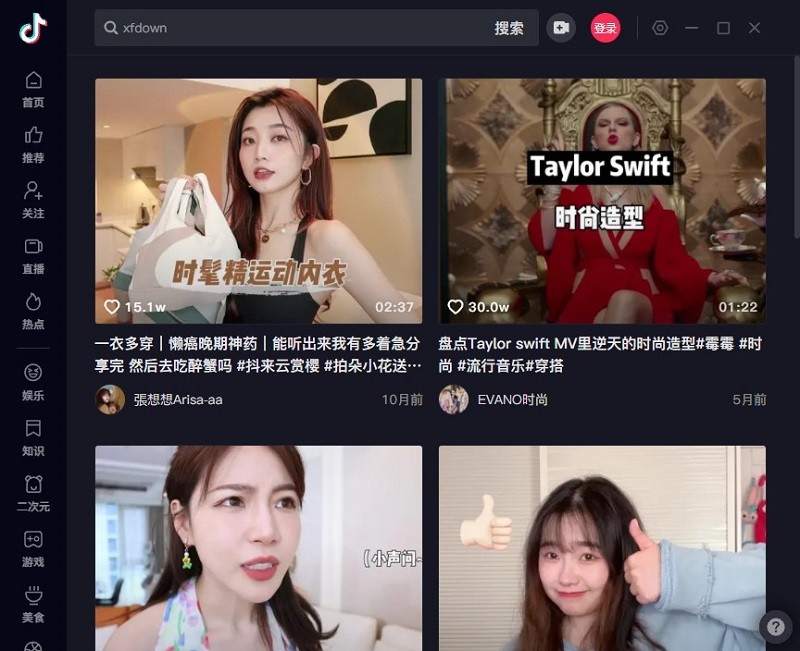Select the 娱乐 entertainment category
800x651 pixels.
(33, 382)
